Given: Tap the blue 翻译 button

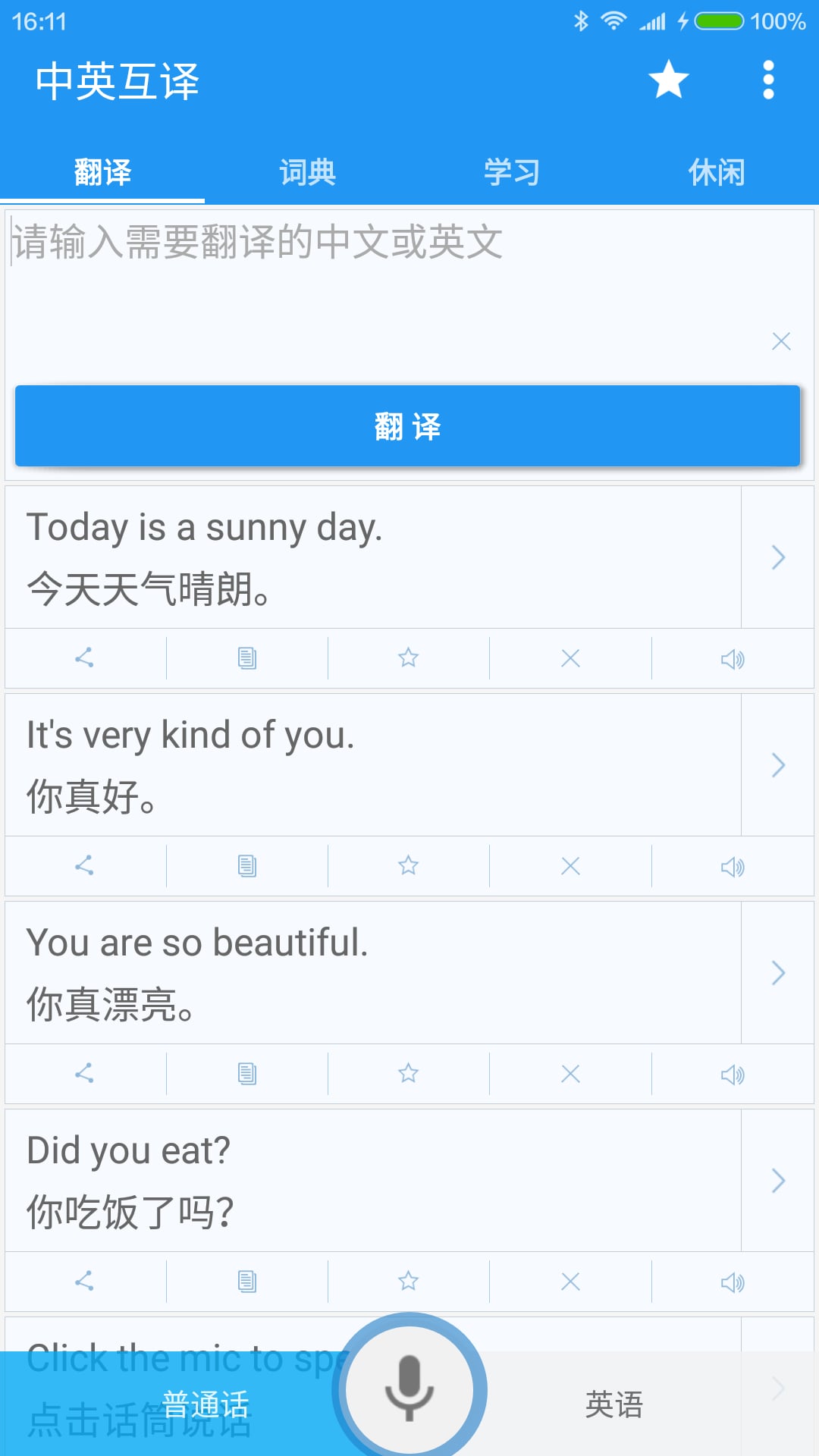Looking at the screenshot, I should pyautogui.click(x=408, y=426).
